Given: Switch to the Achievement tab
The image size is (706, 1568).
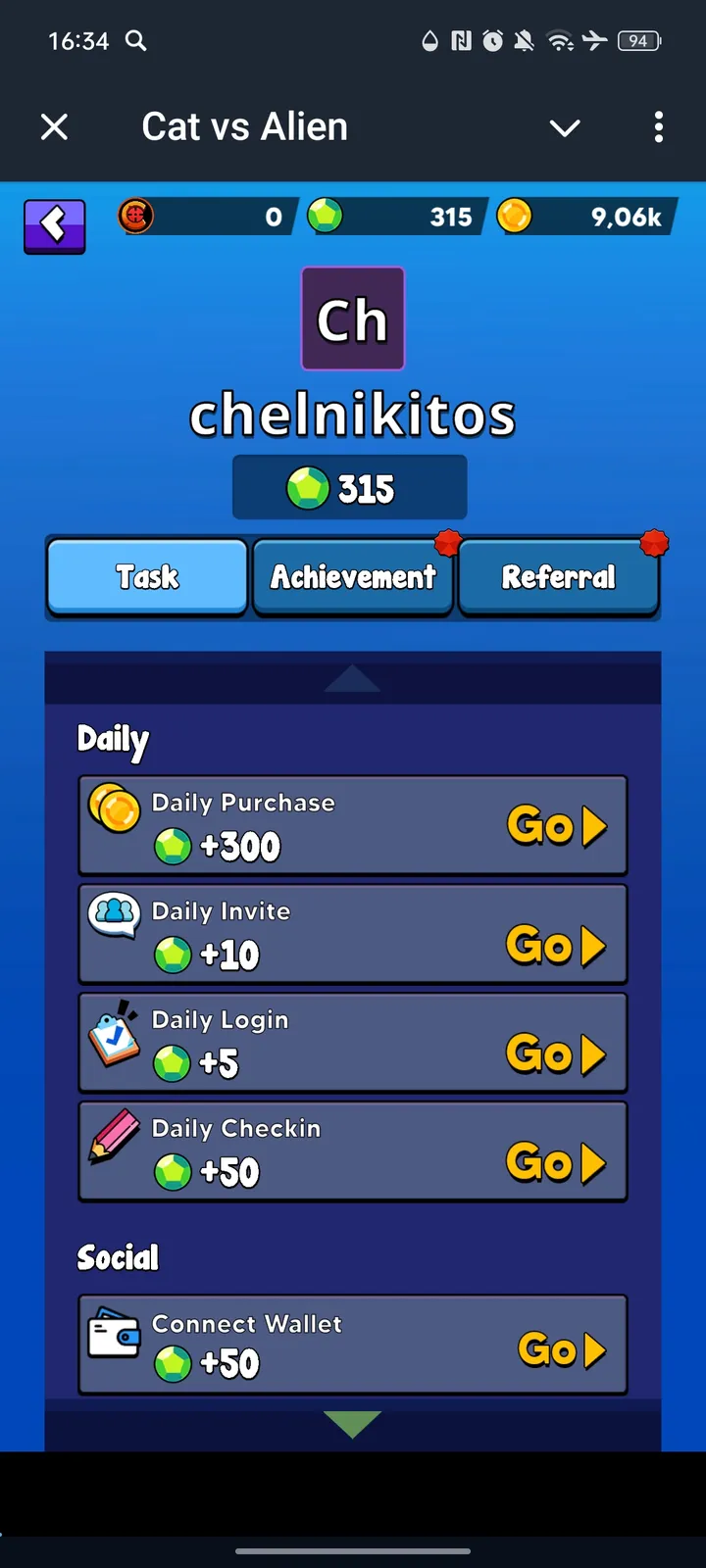Looking at the screenshot, I should coord(353,576).
